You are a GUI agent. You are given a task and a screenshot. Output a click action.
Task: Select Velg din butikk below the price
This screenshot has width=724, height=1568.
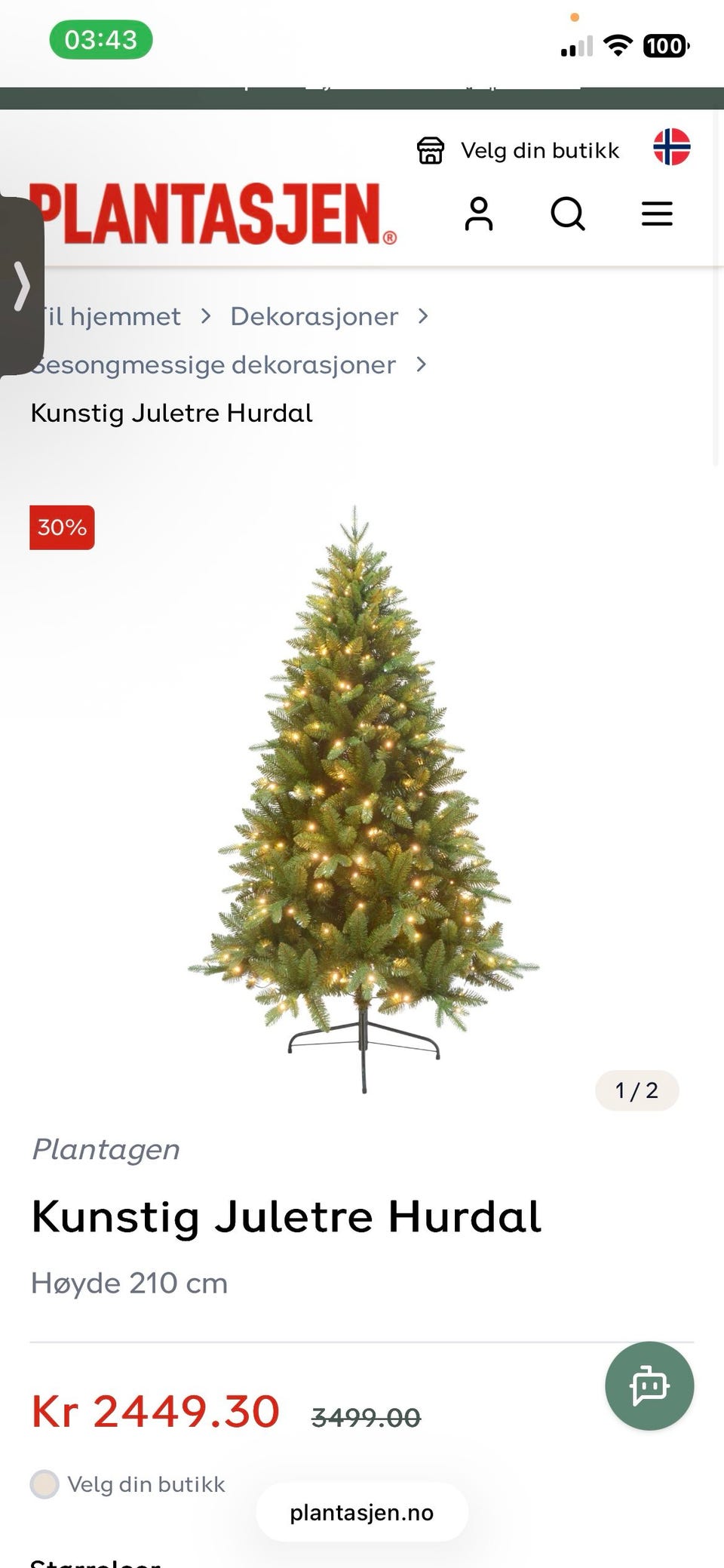pos(127,1484)
